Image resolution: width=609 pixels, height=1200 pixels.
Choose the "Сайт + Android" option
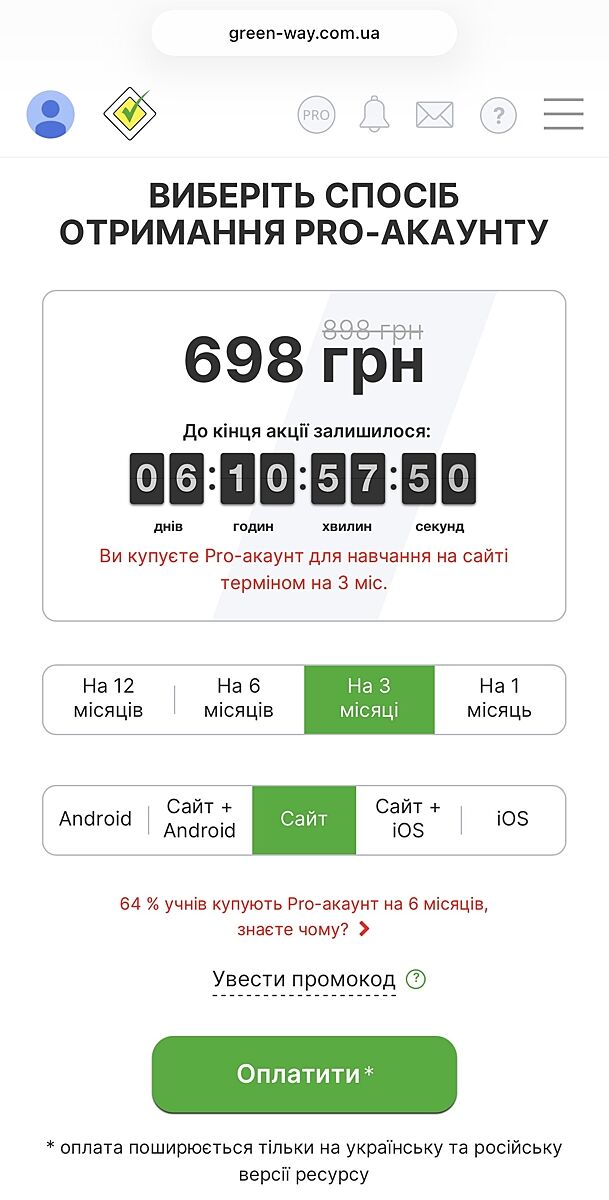click(x=200, y=819)
